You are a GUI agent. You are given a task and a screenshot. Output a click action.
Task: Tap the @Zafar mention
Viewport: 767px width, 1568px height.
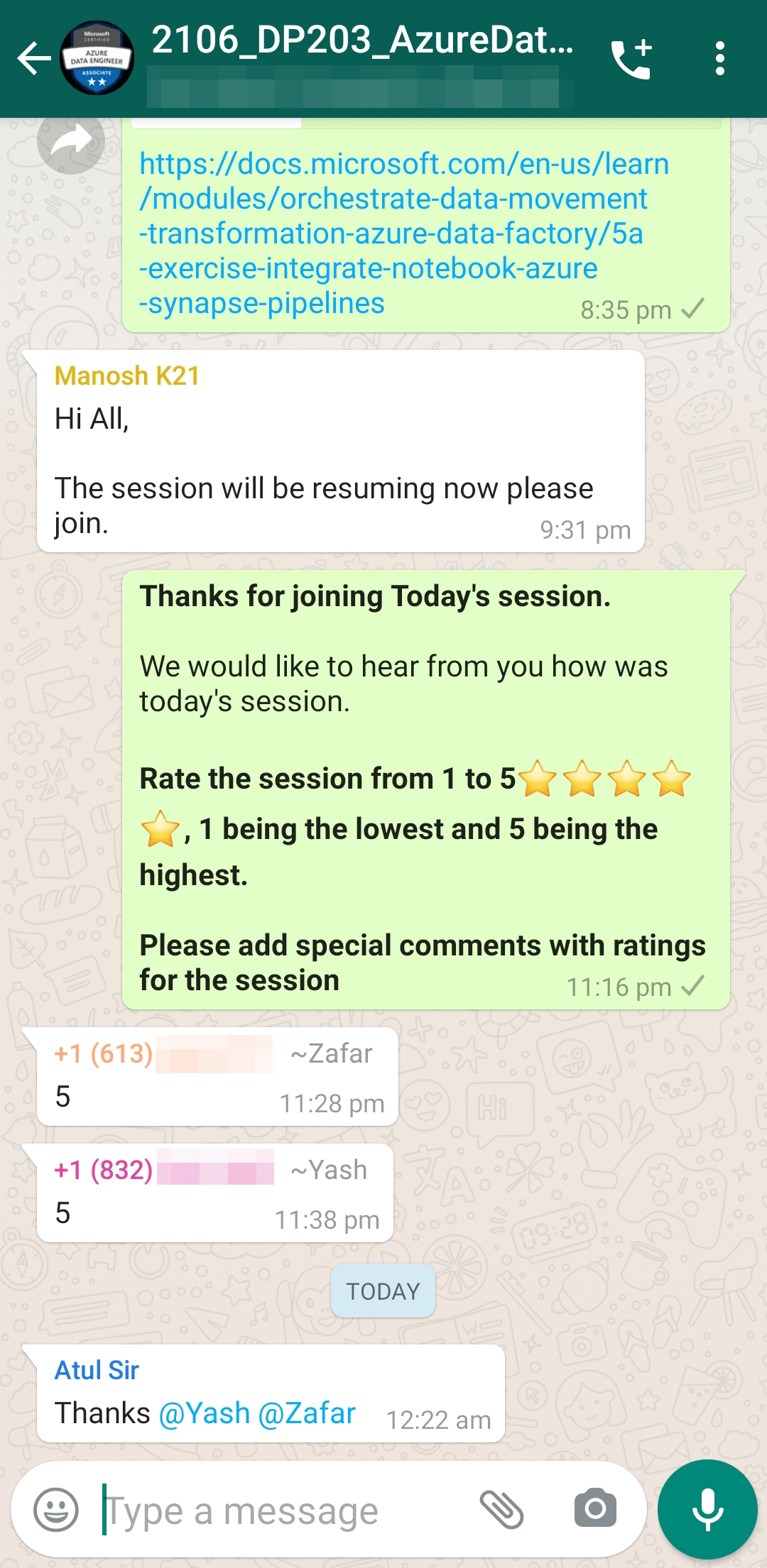(x=307, y=1413)
